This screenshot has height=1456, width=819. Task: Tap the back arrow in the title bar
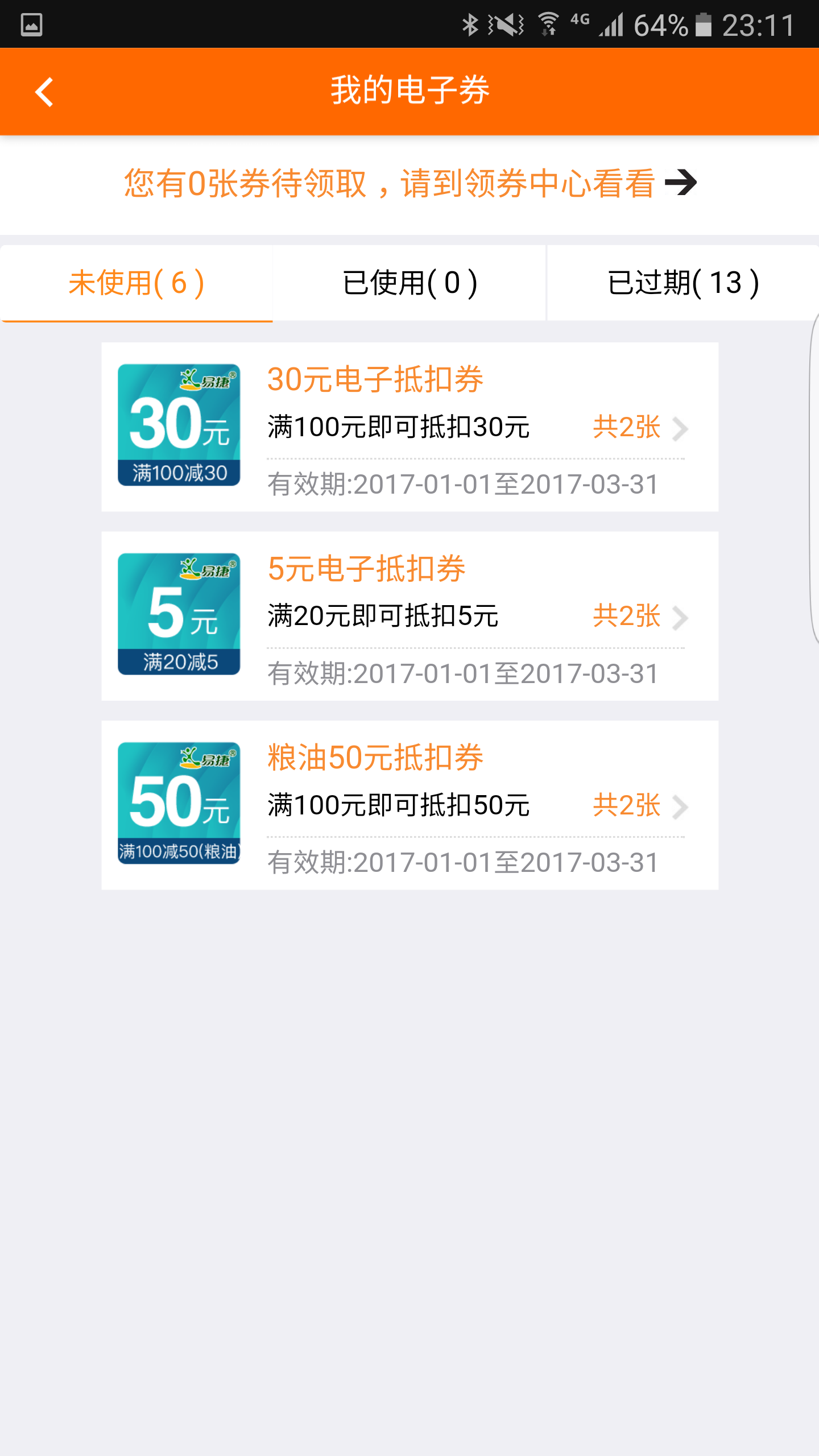point(44,93)
